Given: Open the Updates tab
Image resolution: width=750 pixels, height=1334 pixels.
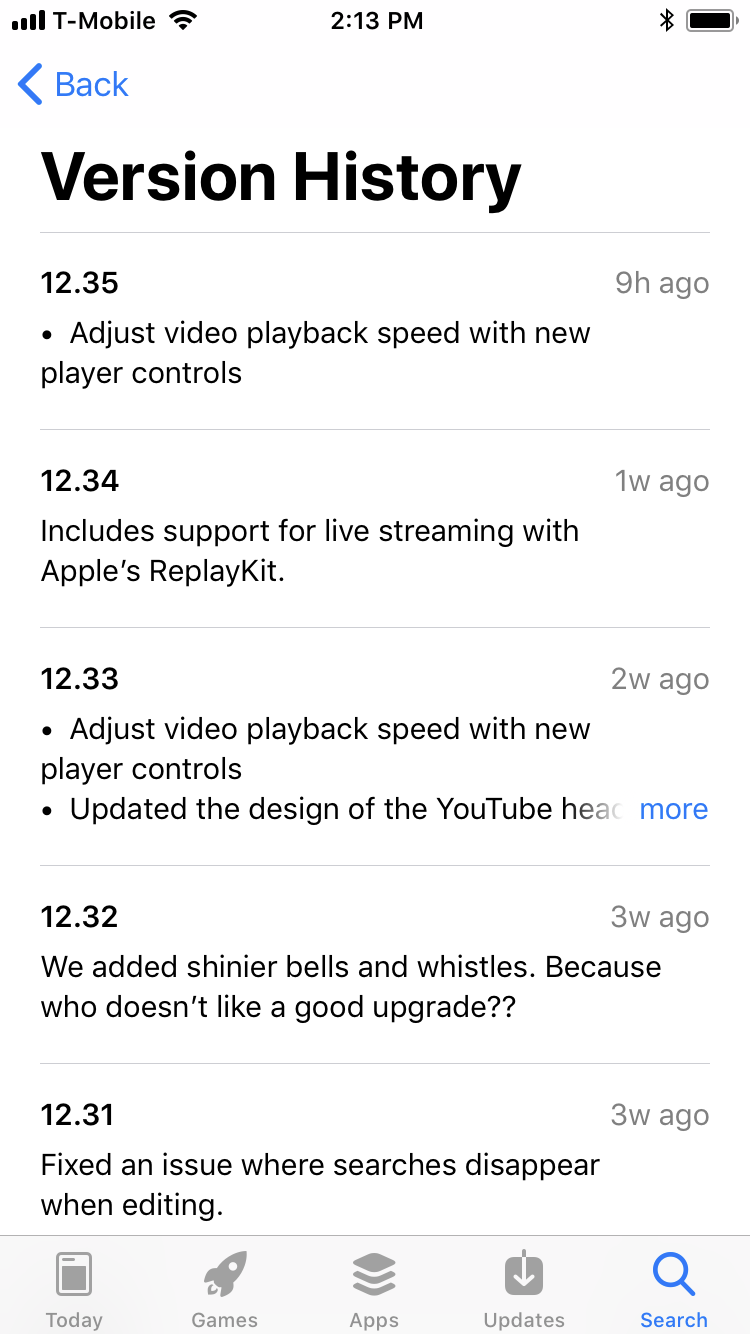Looking at the screenshot, I should pos(524,1288).
